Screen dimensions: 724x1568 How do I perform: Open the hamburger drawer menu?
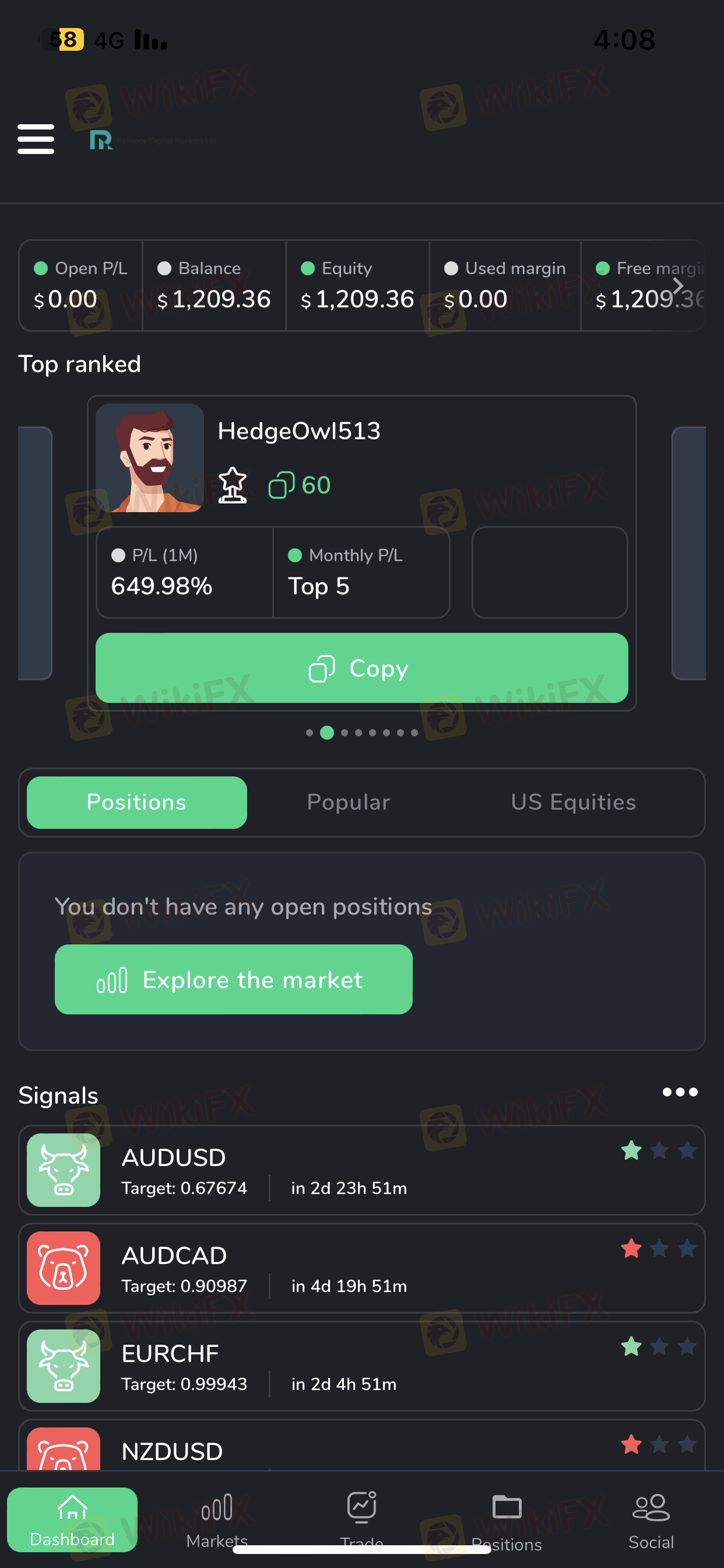click(x=36, y=139)
